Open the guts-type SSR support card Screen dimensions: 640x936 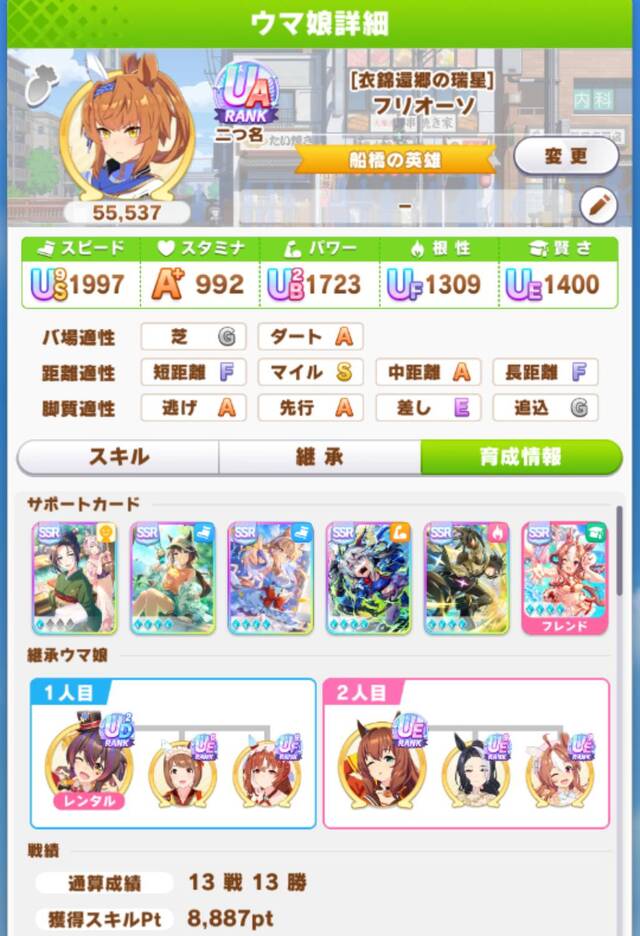[x=466, y=578]
